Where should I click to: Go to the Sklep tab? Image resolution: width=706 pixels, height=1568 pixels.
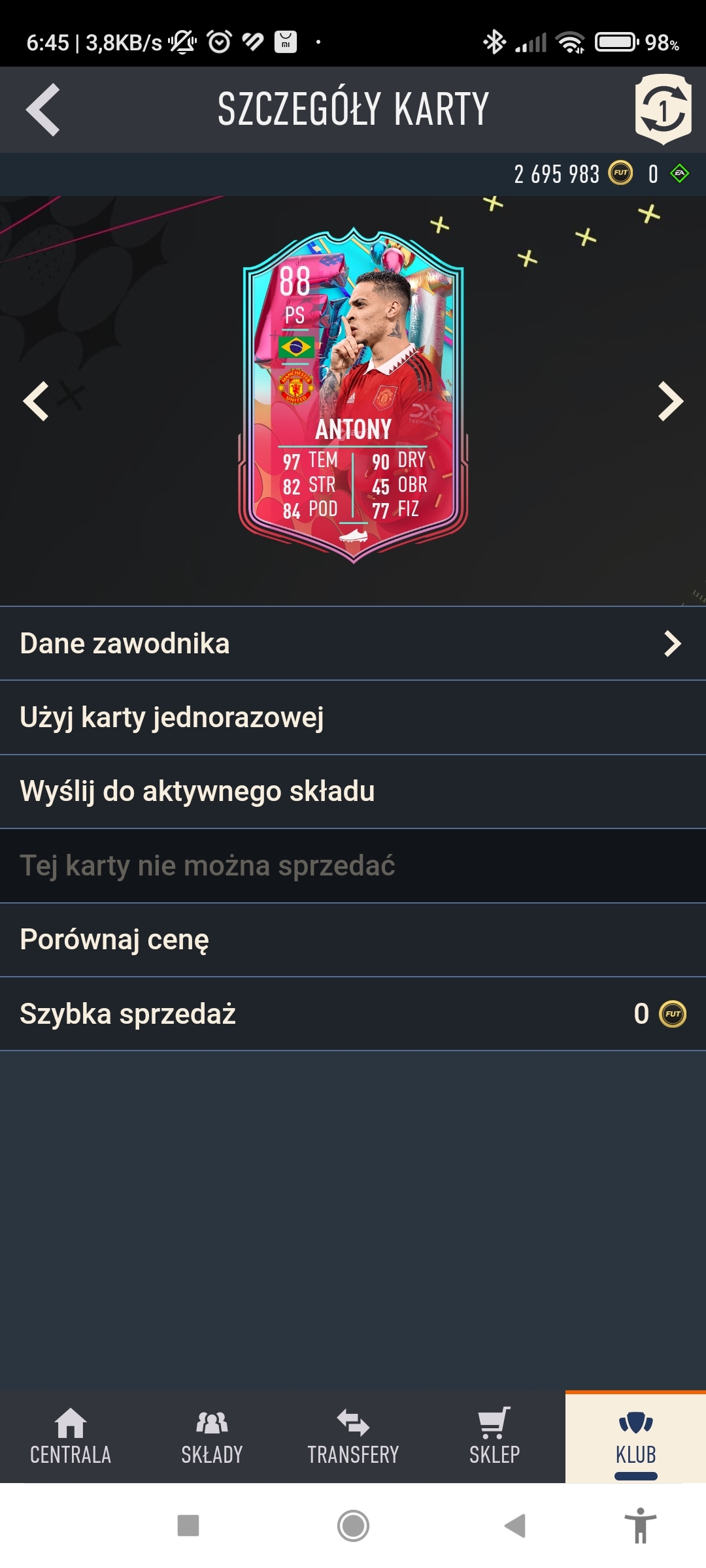(494, 1437)
